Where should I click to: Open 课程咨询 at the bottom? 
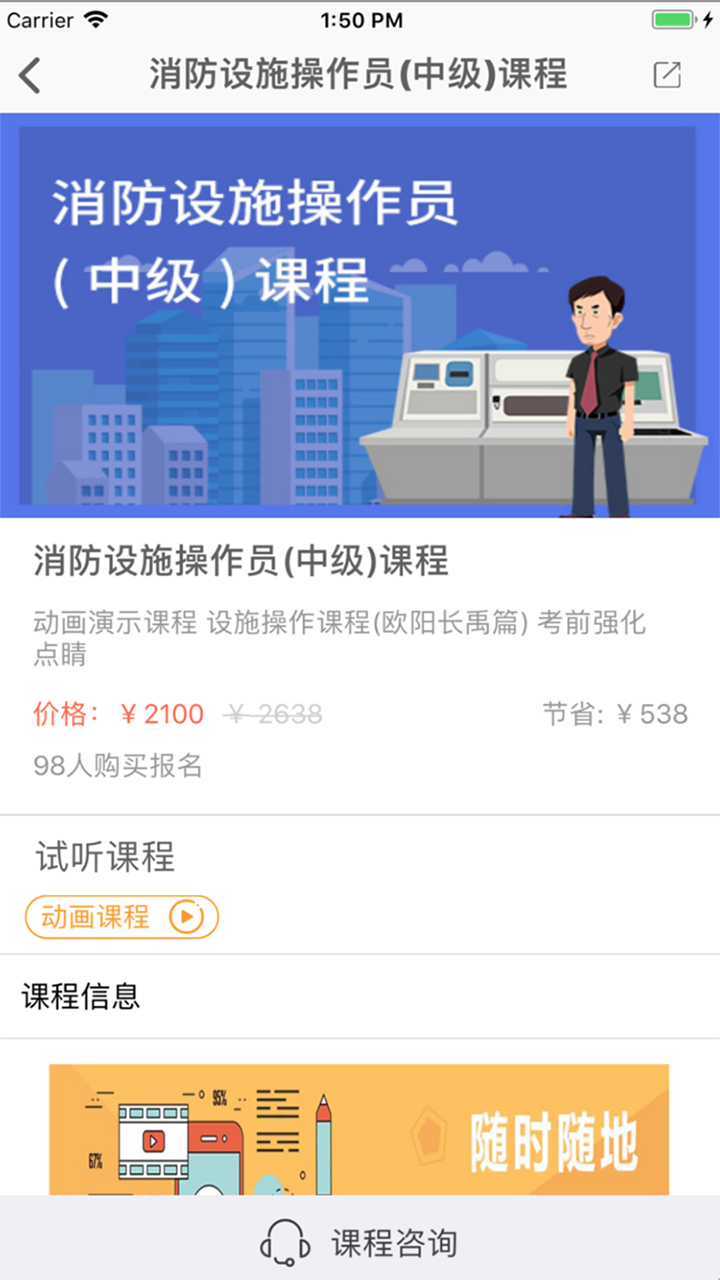click(x=360, y=1243)
